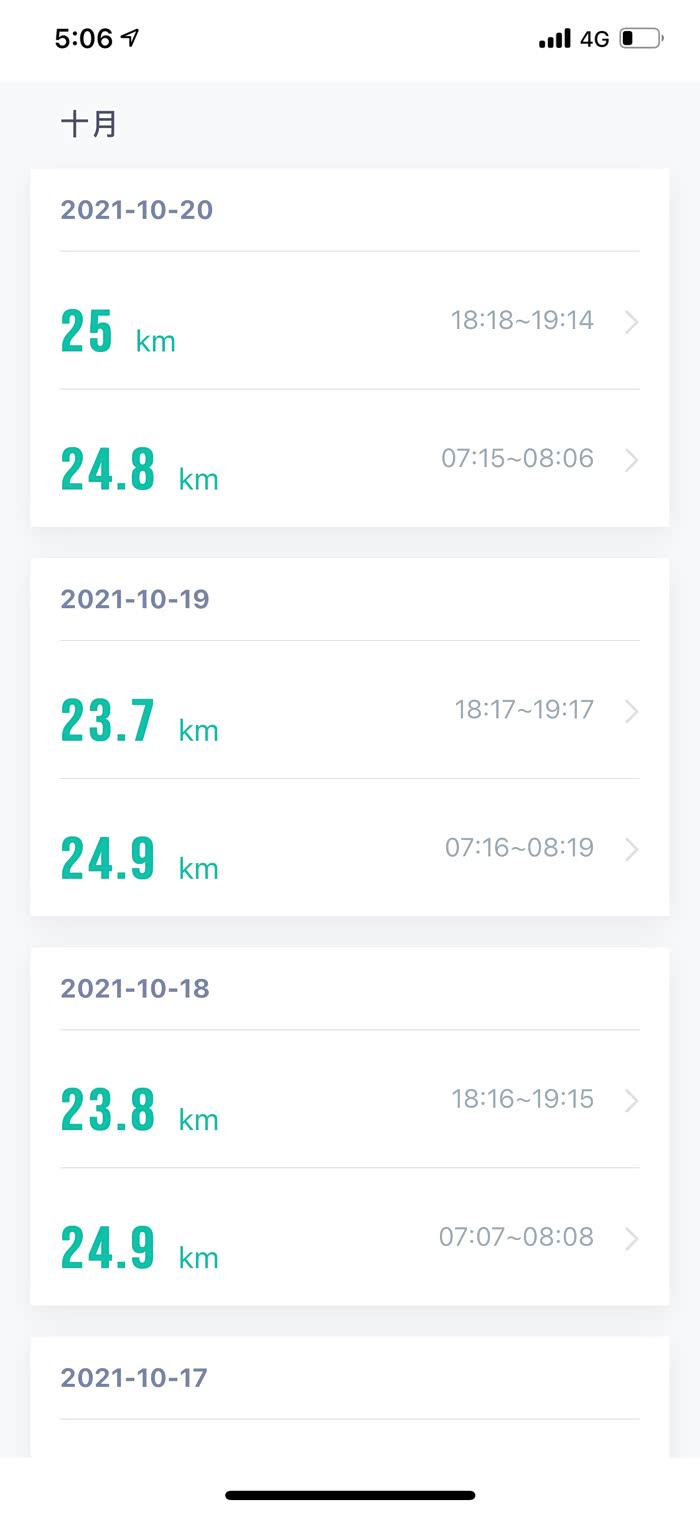View the 23.7 km trip on 2021-10-19
The width and height of the screenshot is (700, 1515).
(x=349, y=711)
